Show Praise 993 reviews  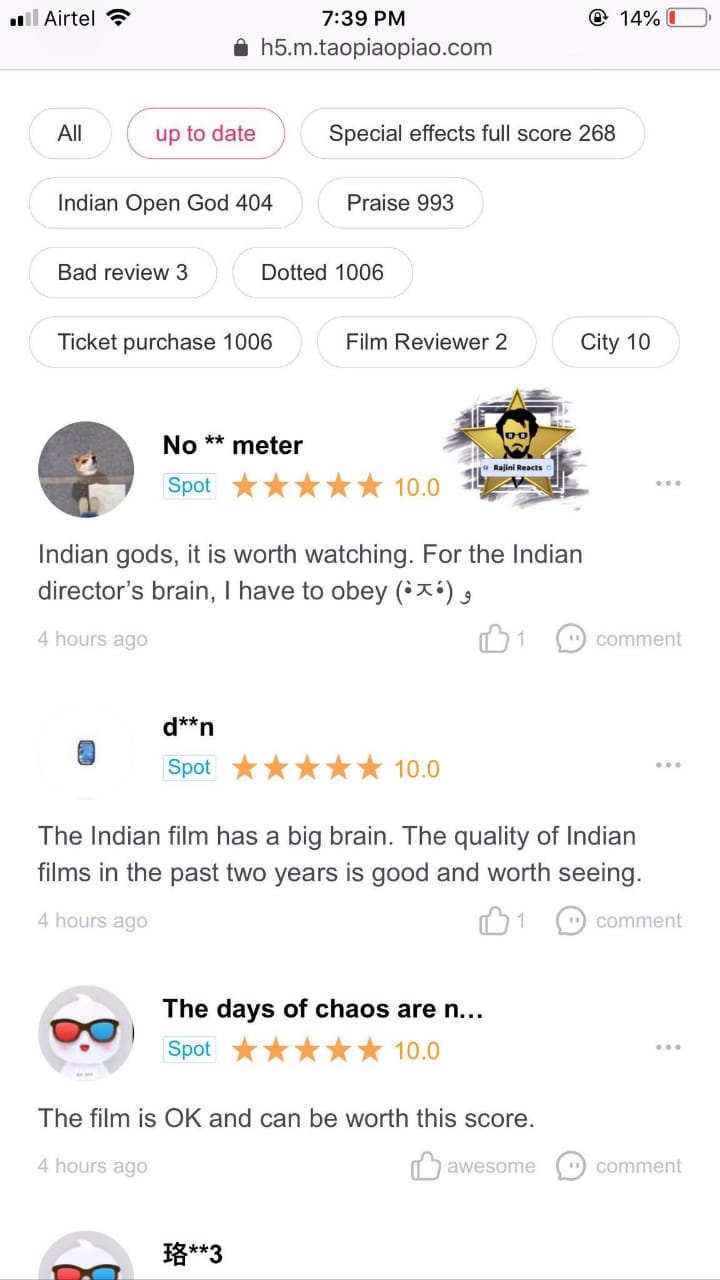400,203
